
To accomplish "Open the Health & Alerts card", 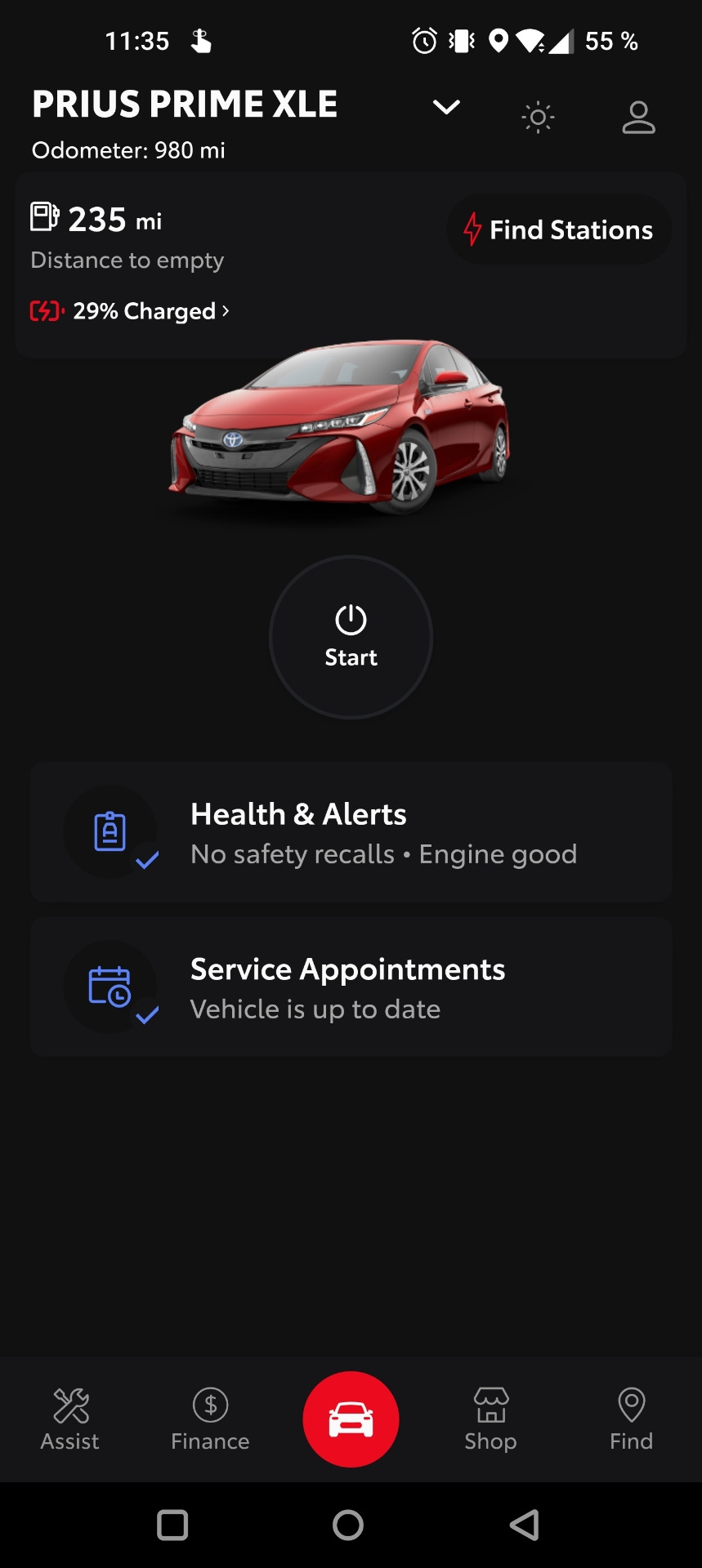I will tap(351, 832).
